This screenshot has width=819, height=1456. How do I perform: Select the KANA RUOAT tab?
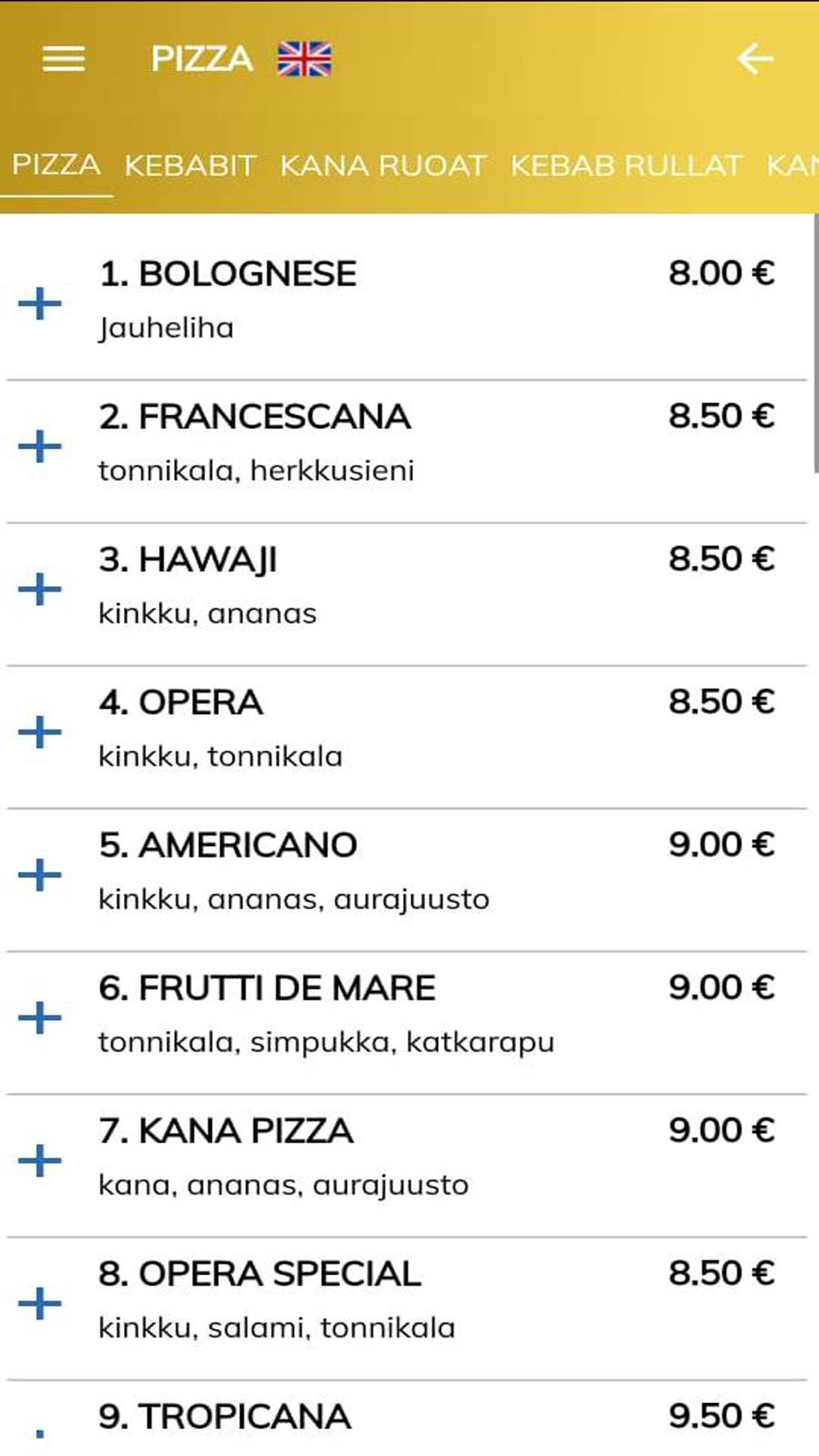[383, 165]
